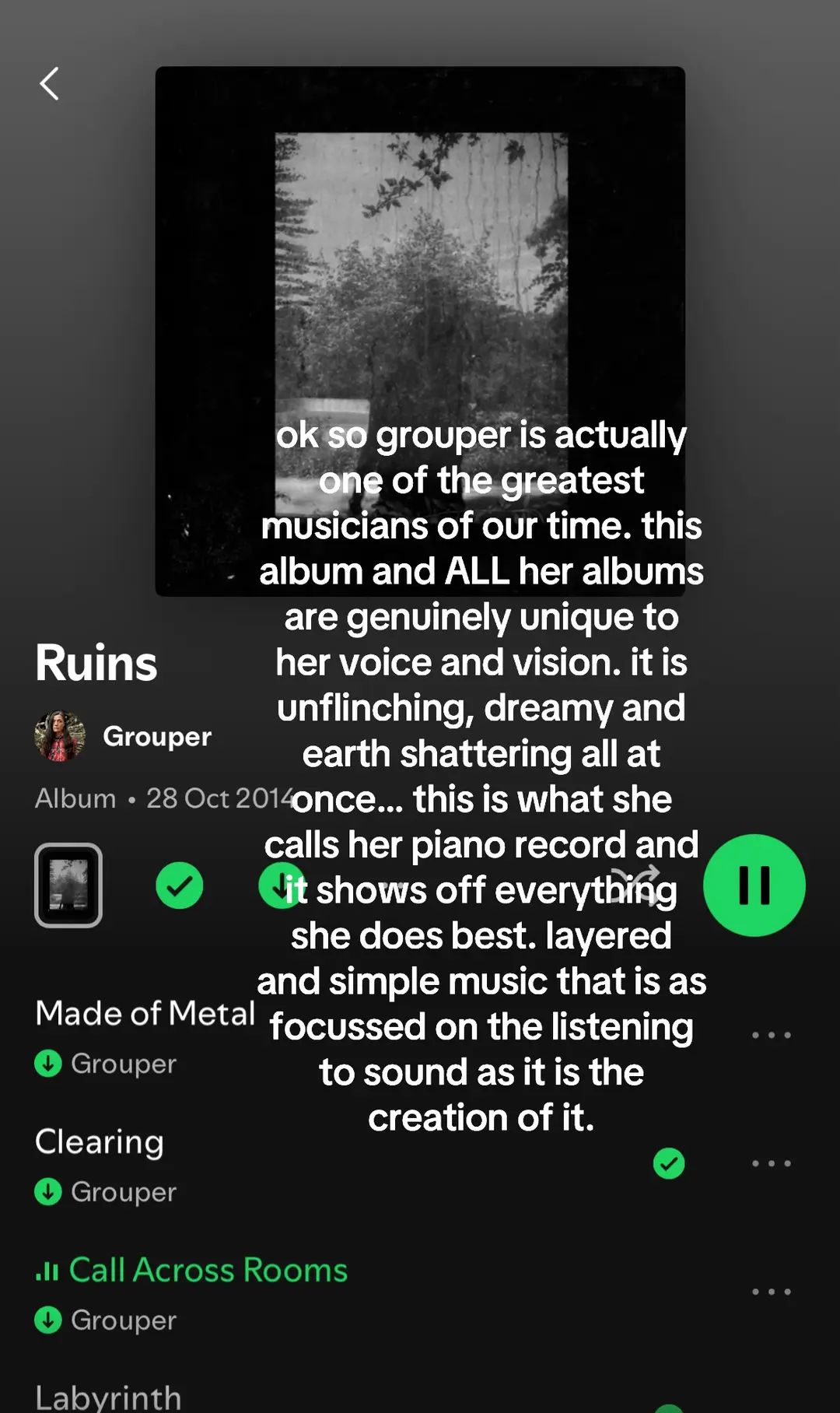Screen dimensions: 840x1413
Task: Open more options for Clearing
Action: click(x=772, y=1163)
